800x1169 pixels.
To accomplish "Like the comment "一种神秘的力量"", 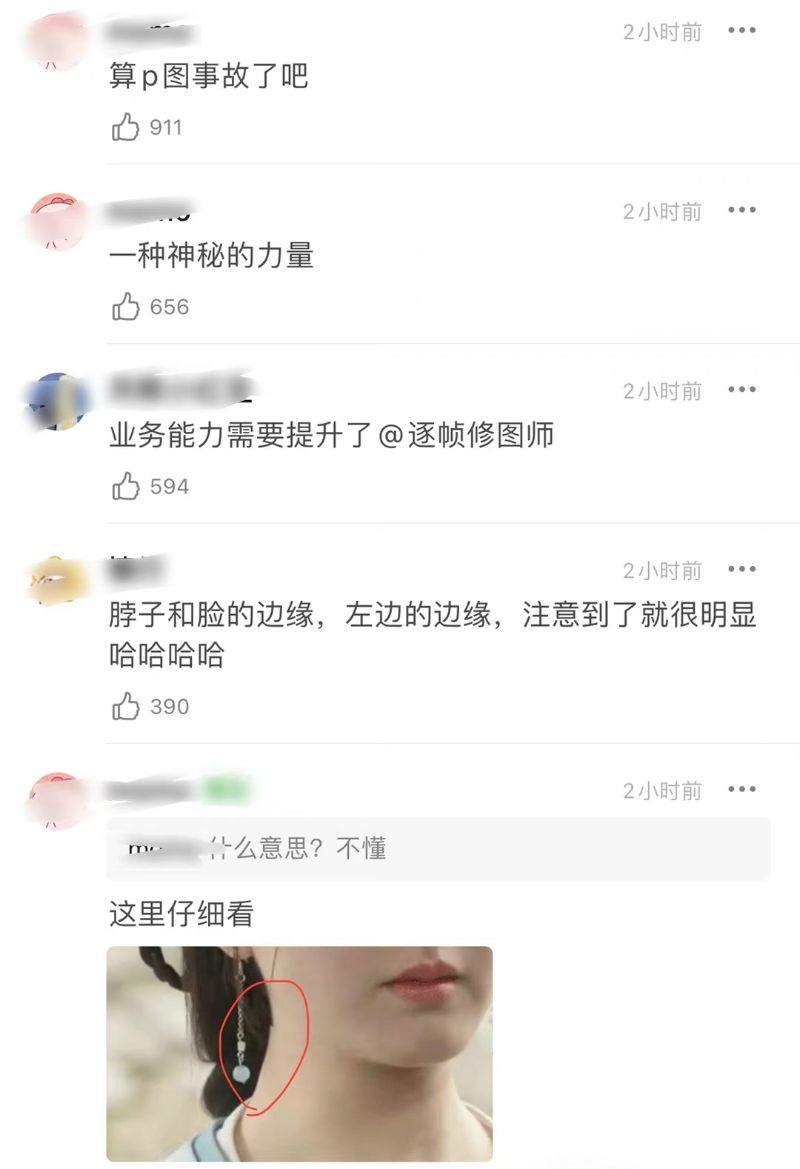I will pos(126,307).
